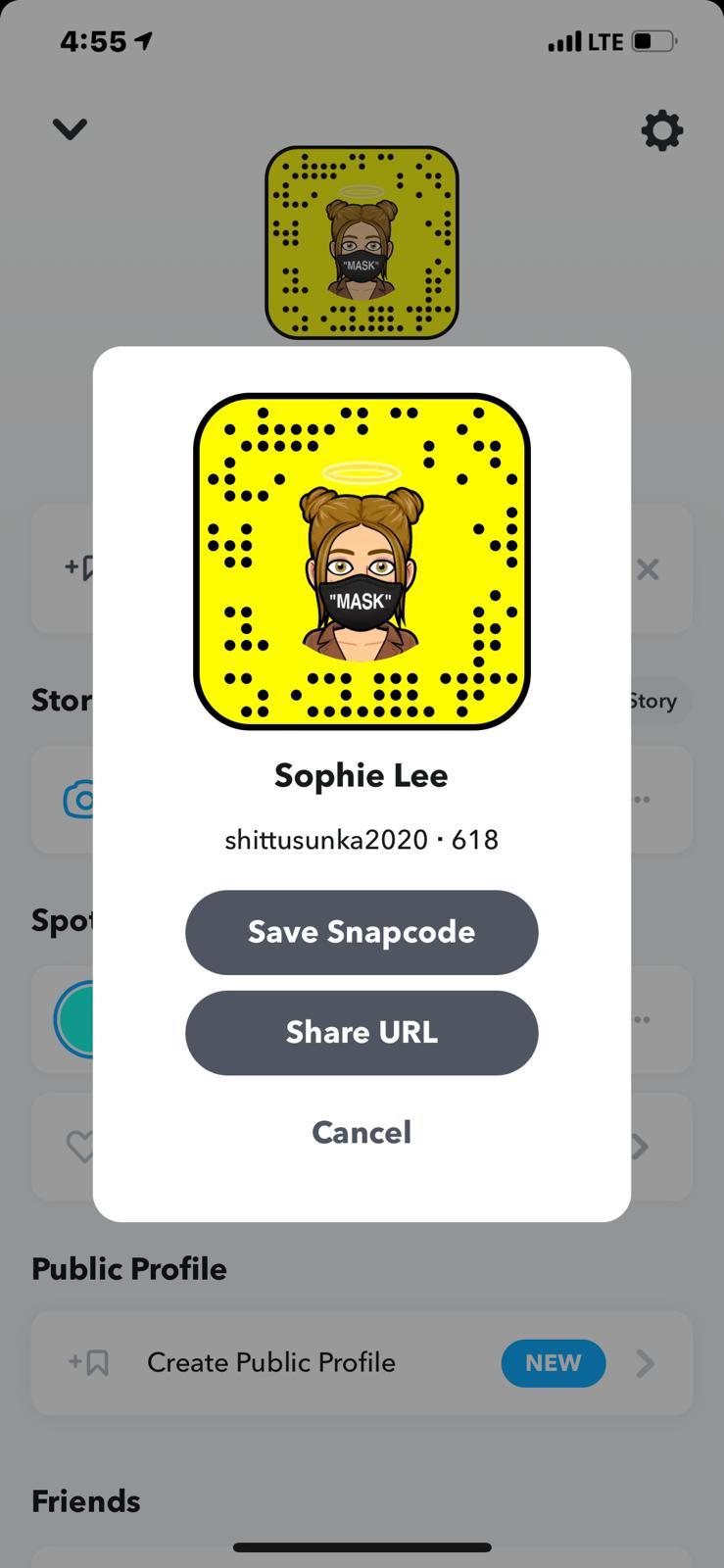The image size is (724, 1568).
Task: Cancel the Snapcode dialog
Action: tap(362, 1132)
